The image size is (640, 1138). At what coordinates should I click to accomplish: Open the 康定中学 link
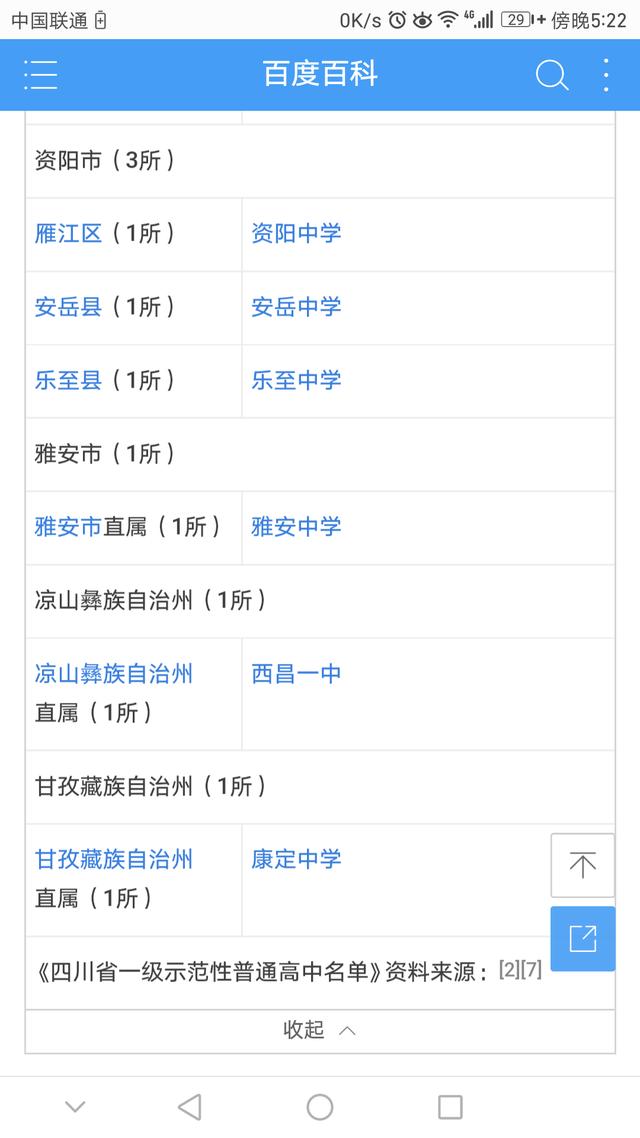click(296, 860)
